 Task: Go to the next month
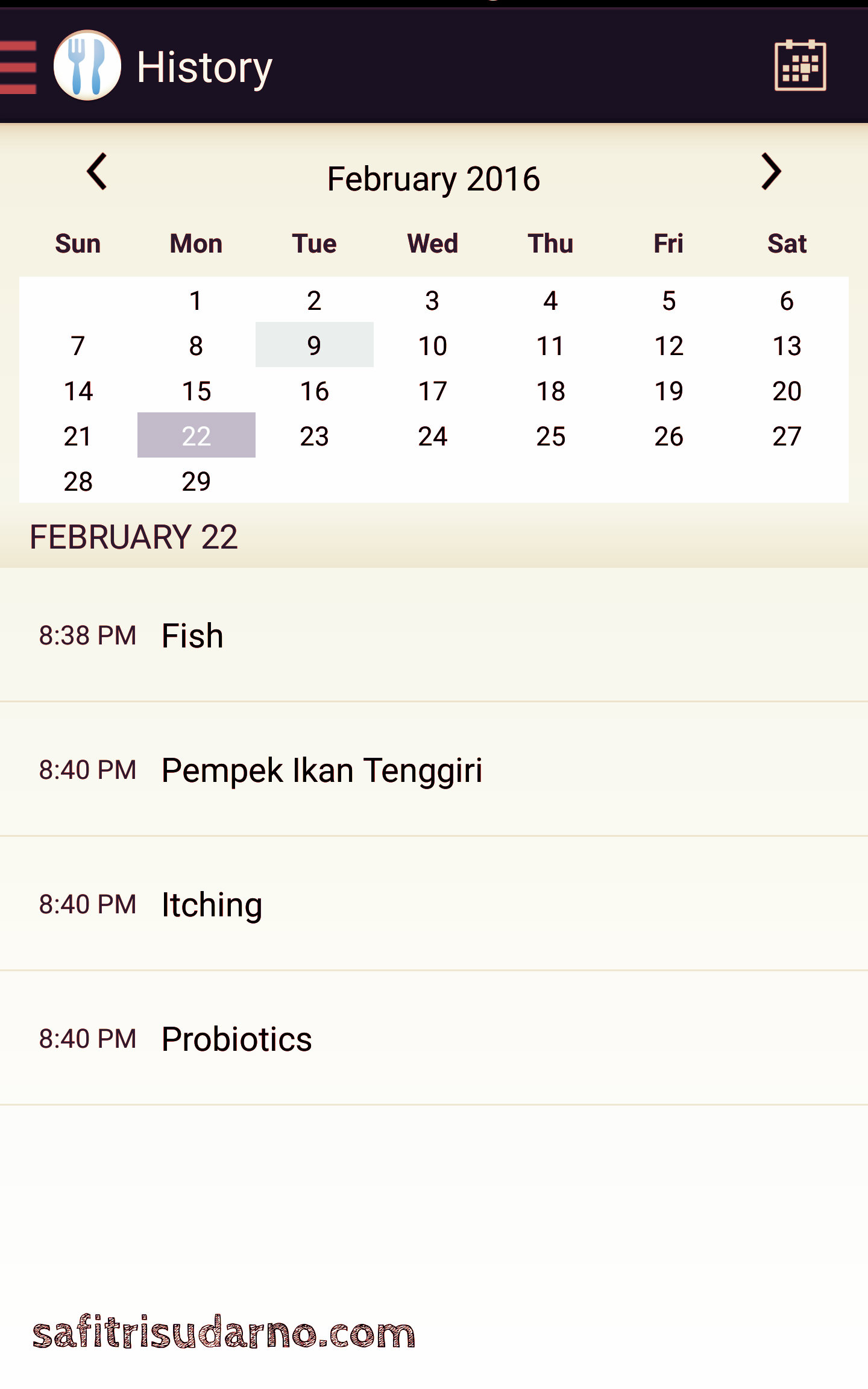(771, 172)
